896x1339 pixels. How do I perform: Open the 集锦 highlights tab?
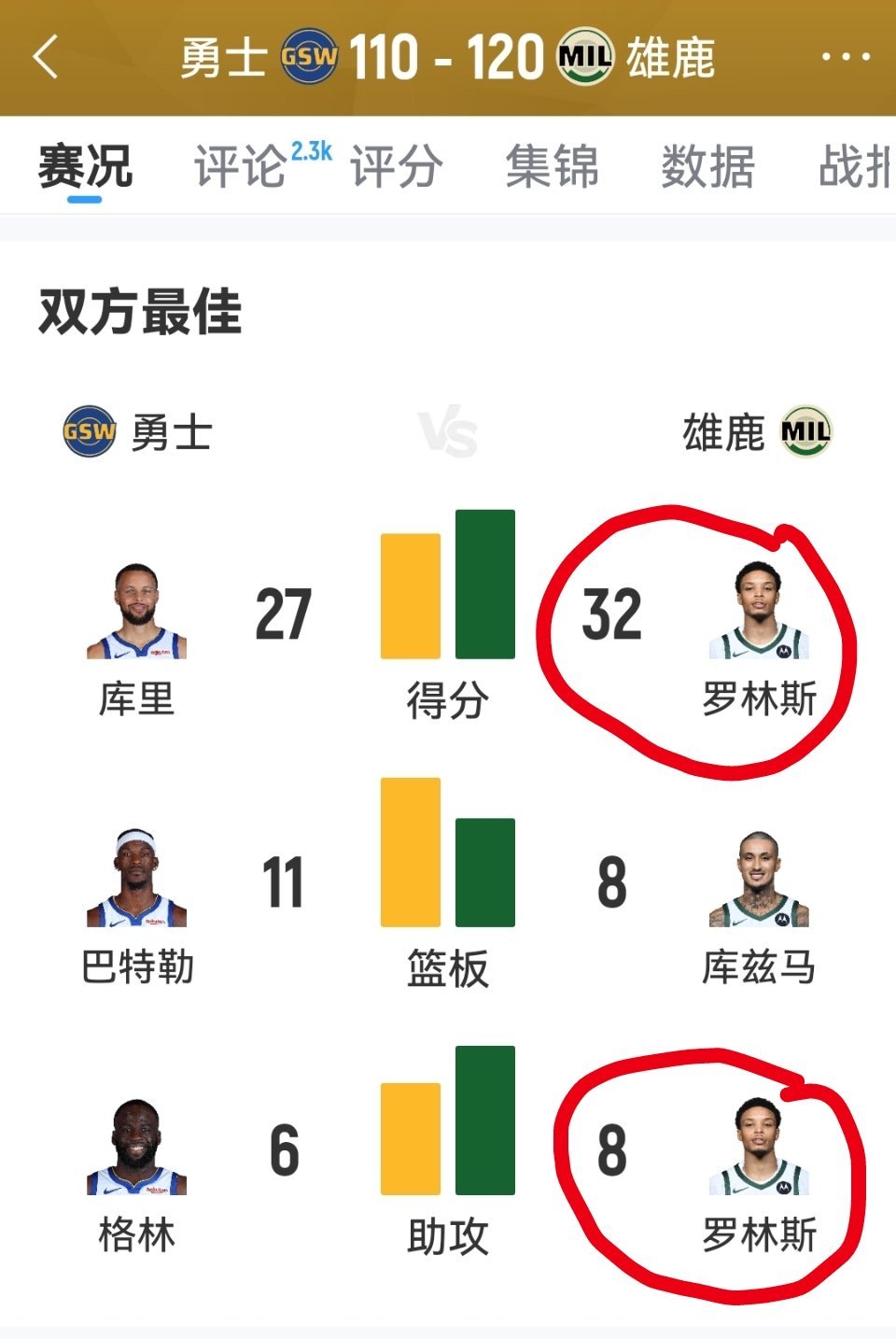click(553, 168)
